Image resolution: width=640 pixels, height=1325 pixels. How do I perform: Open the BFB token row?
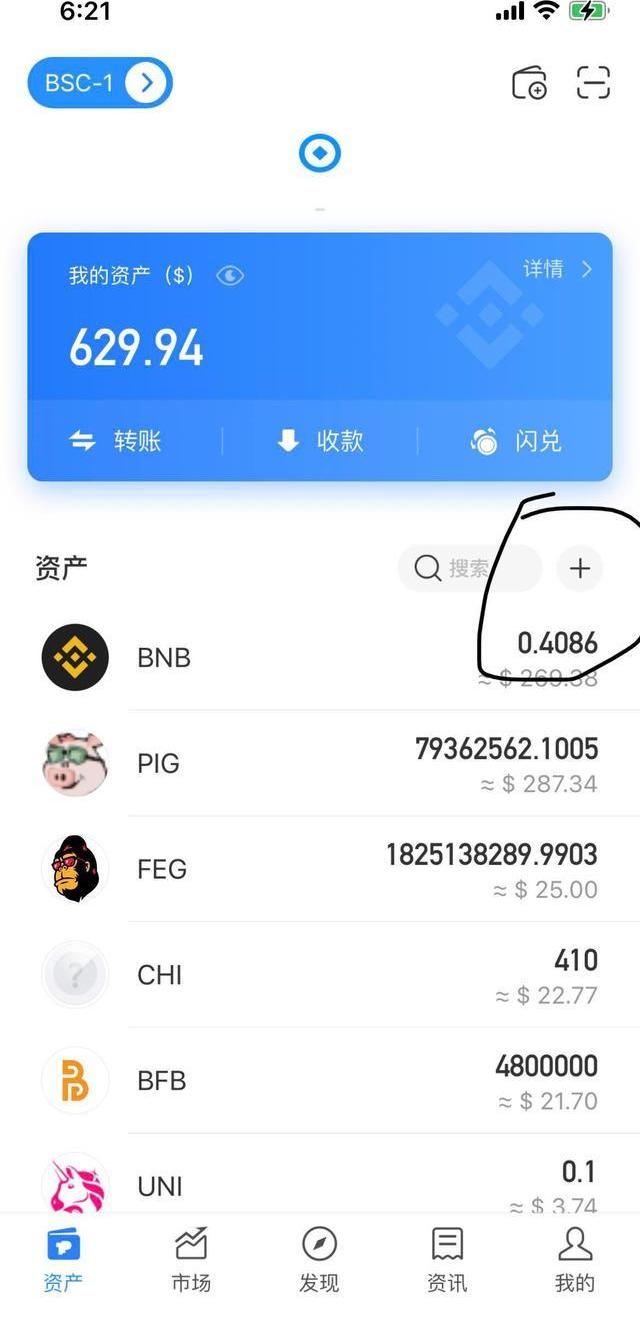pyautogui.click(x=320, y=1081)
